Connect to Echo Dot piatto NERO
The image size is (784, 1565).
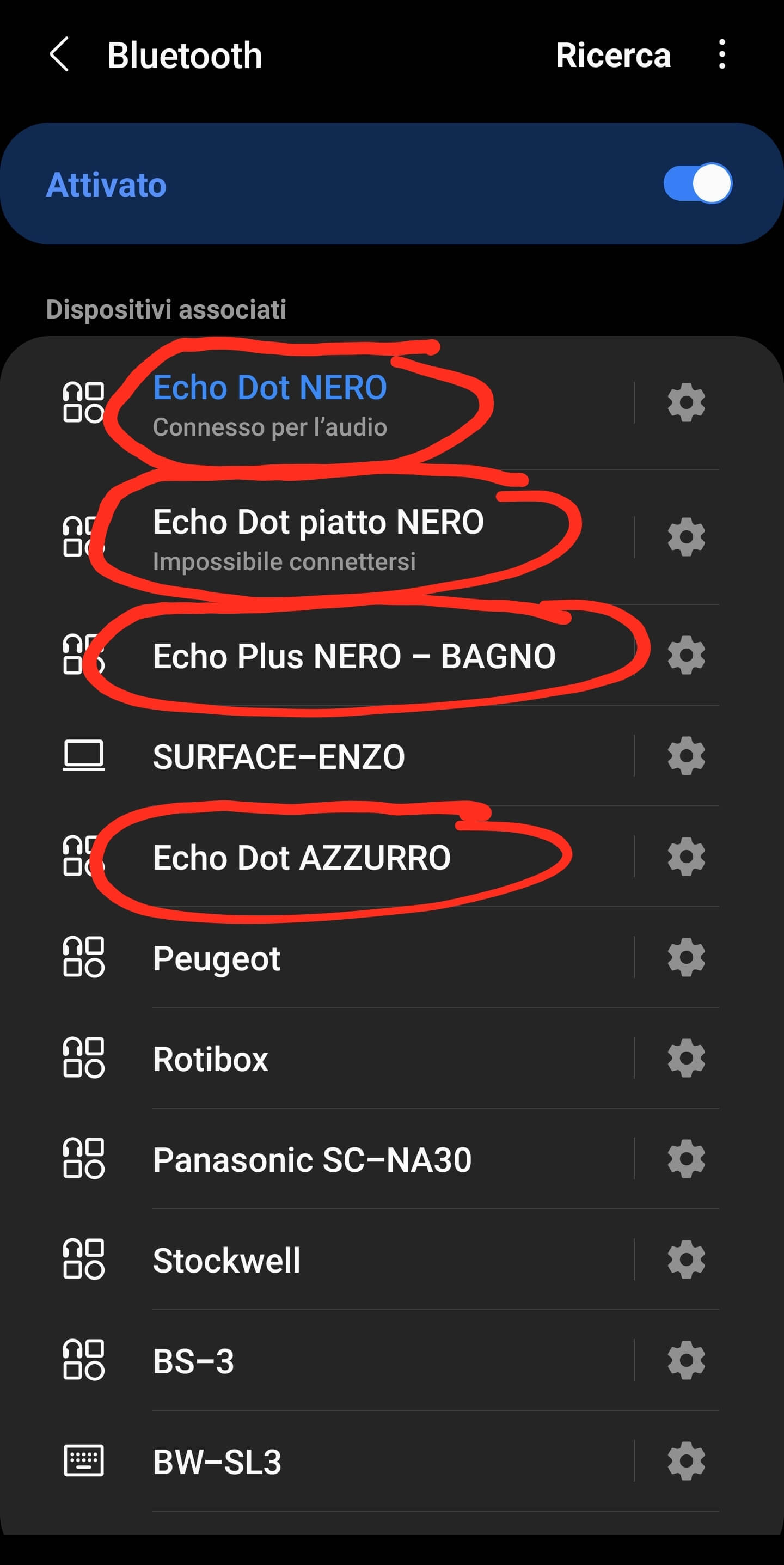(x=317, y=536)
